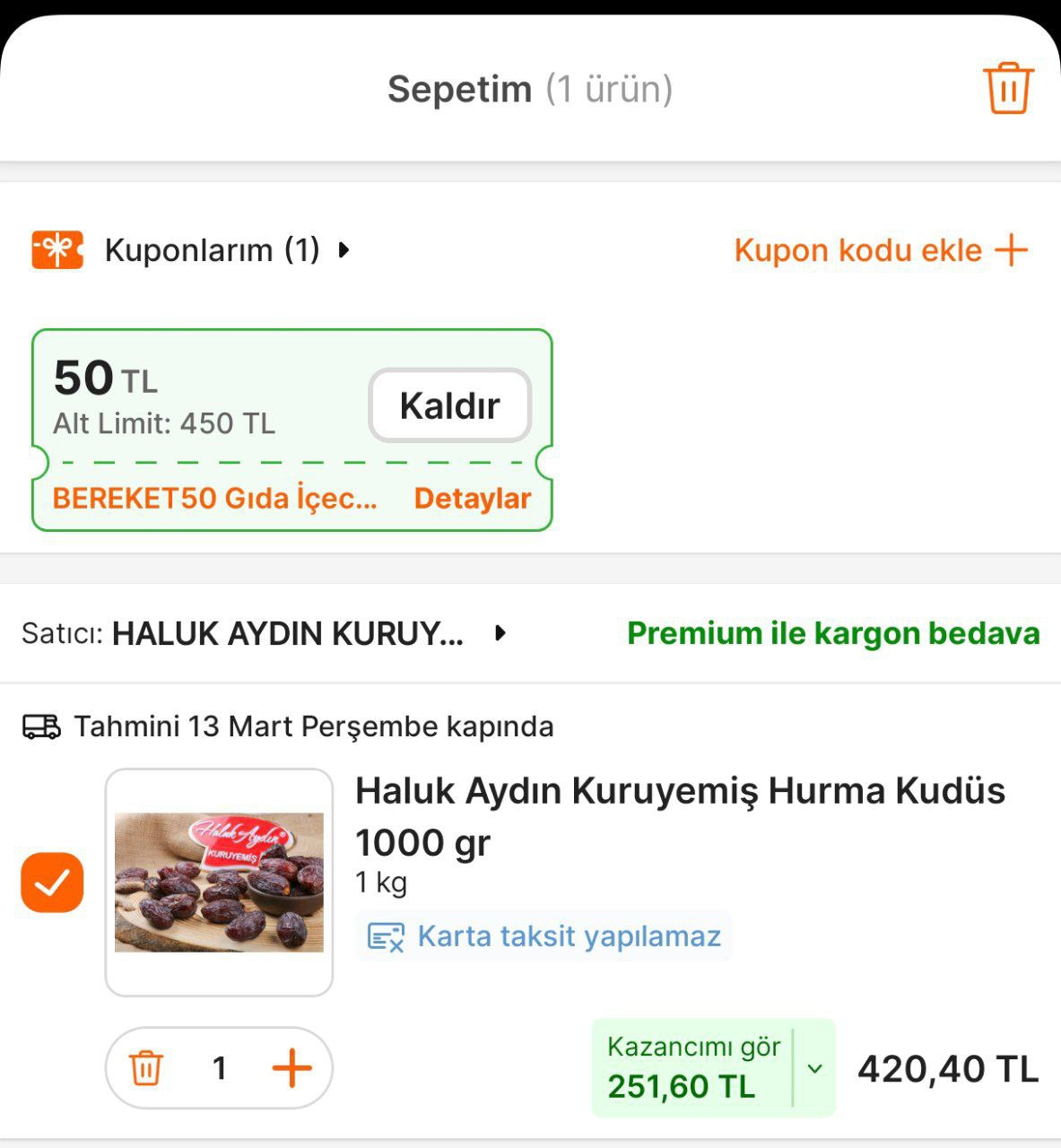This screenshot has height=1148, width=1061.
Task: Open the seller HALUK AYDIN KURUYEMİŞ page
Action: tap(287, 633)
